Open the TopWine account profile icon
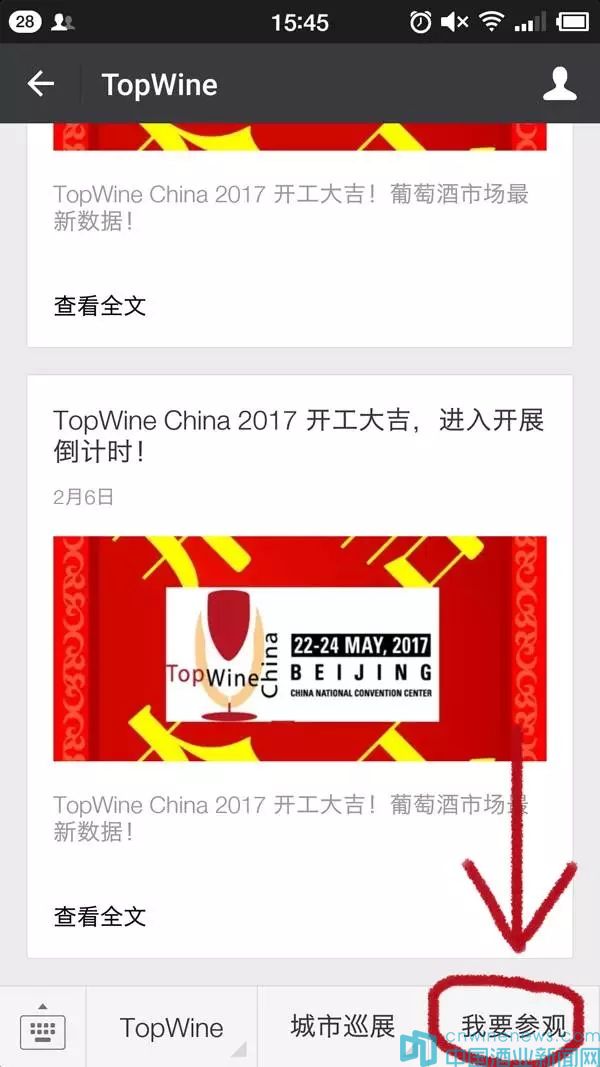This screenshot has height=1067, width=600. click(559, 84)
